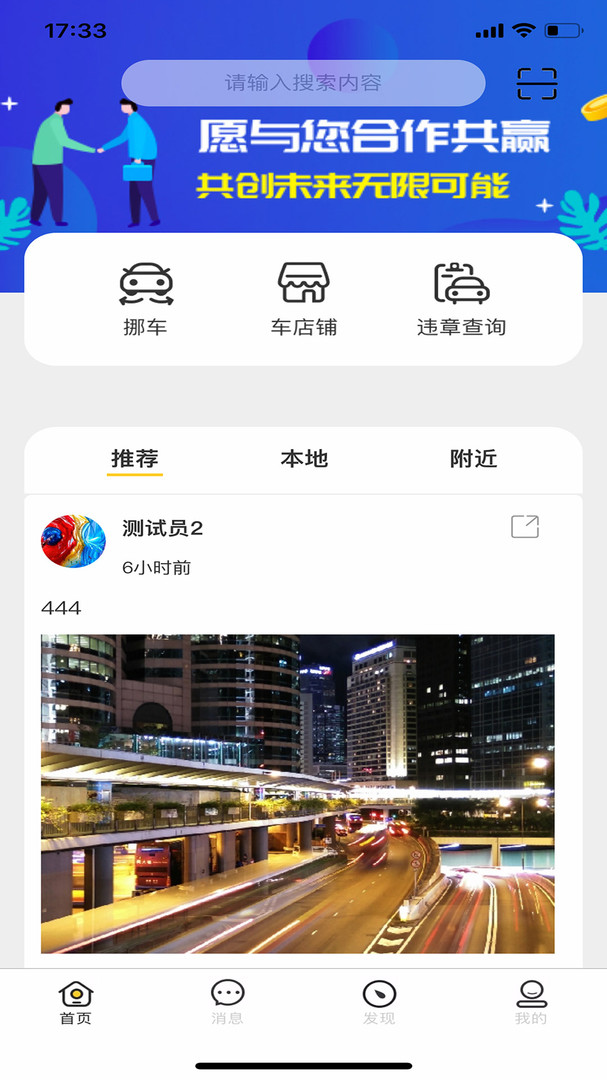Screen dimensions: 607x1080
Task: Go to the 首页 home tab
Action: click(x=76, y=1003)
